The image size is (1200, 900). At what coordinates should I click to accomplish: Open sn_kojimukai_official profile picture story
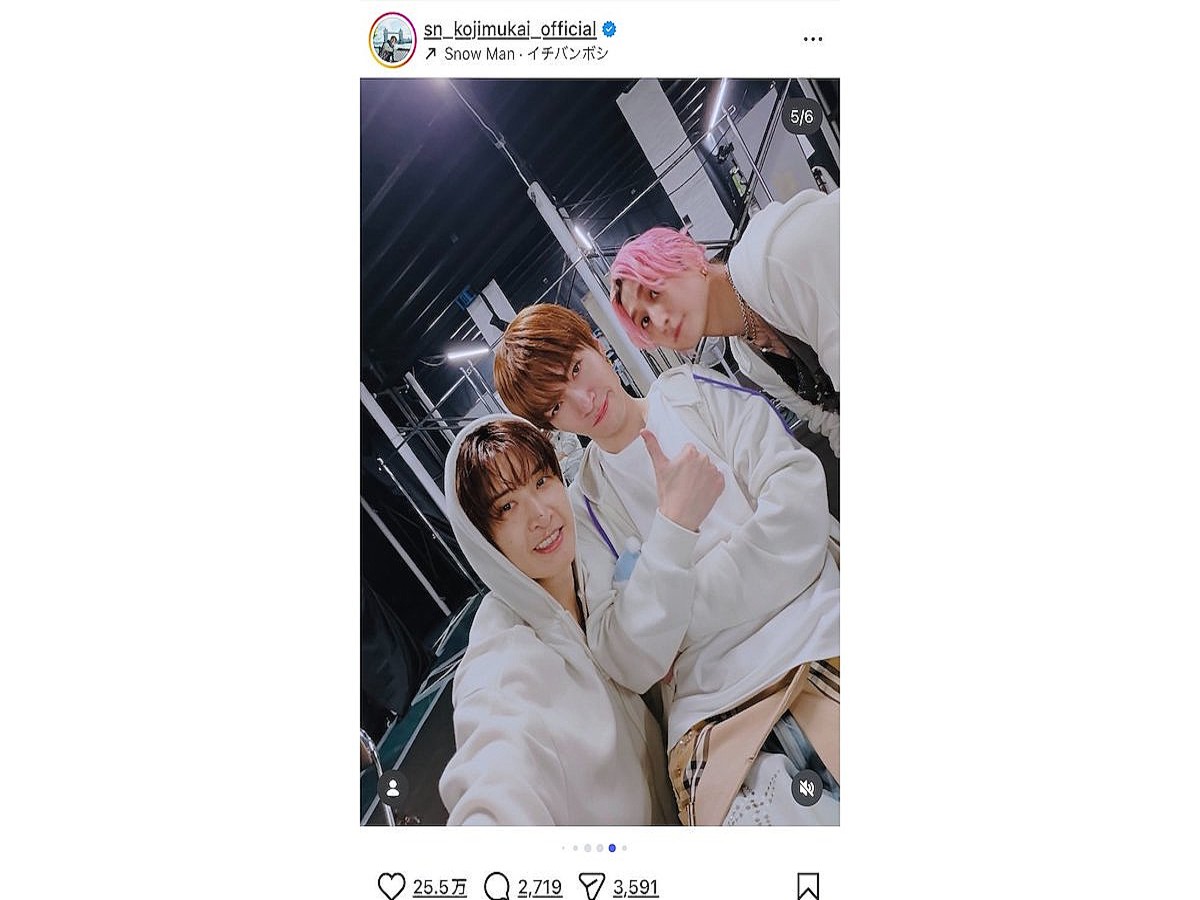[392, 40]
